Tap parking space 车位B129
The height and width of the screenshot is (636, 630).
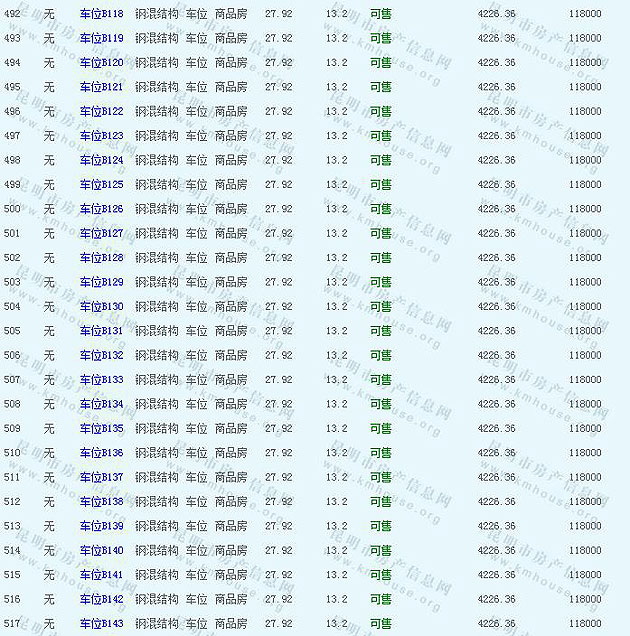coord(102,282)
